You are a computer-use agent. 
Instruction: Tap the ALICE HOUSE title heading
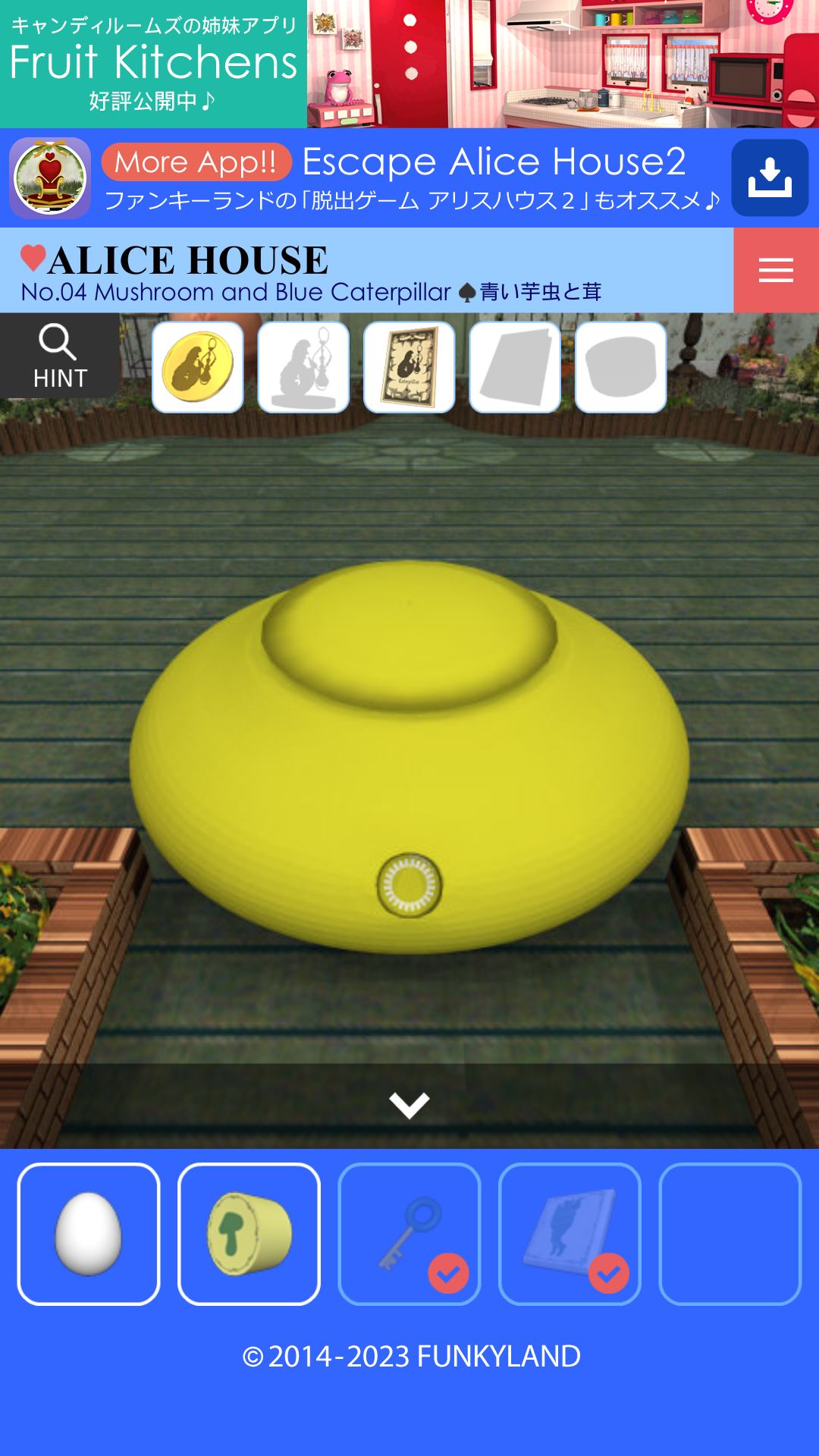tap(176, 259)
